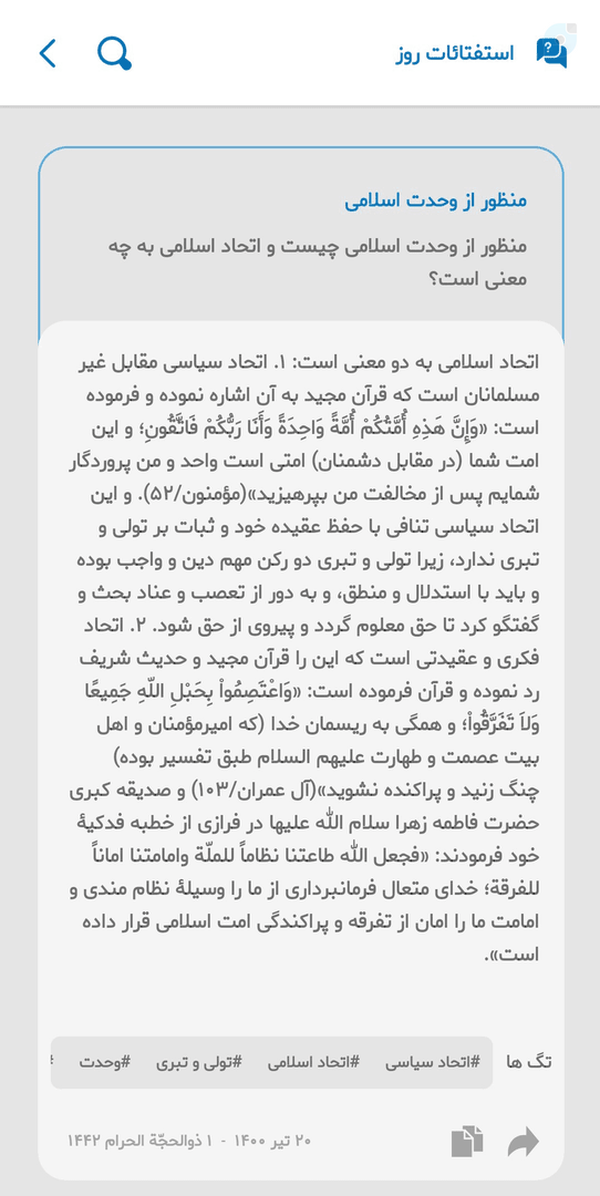The width and height of the screenshot is (600, 1196).
Task: Share this answer with the arrow icon
Action: tap(523, 1142)
